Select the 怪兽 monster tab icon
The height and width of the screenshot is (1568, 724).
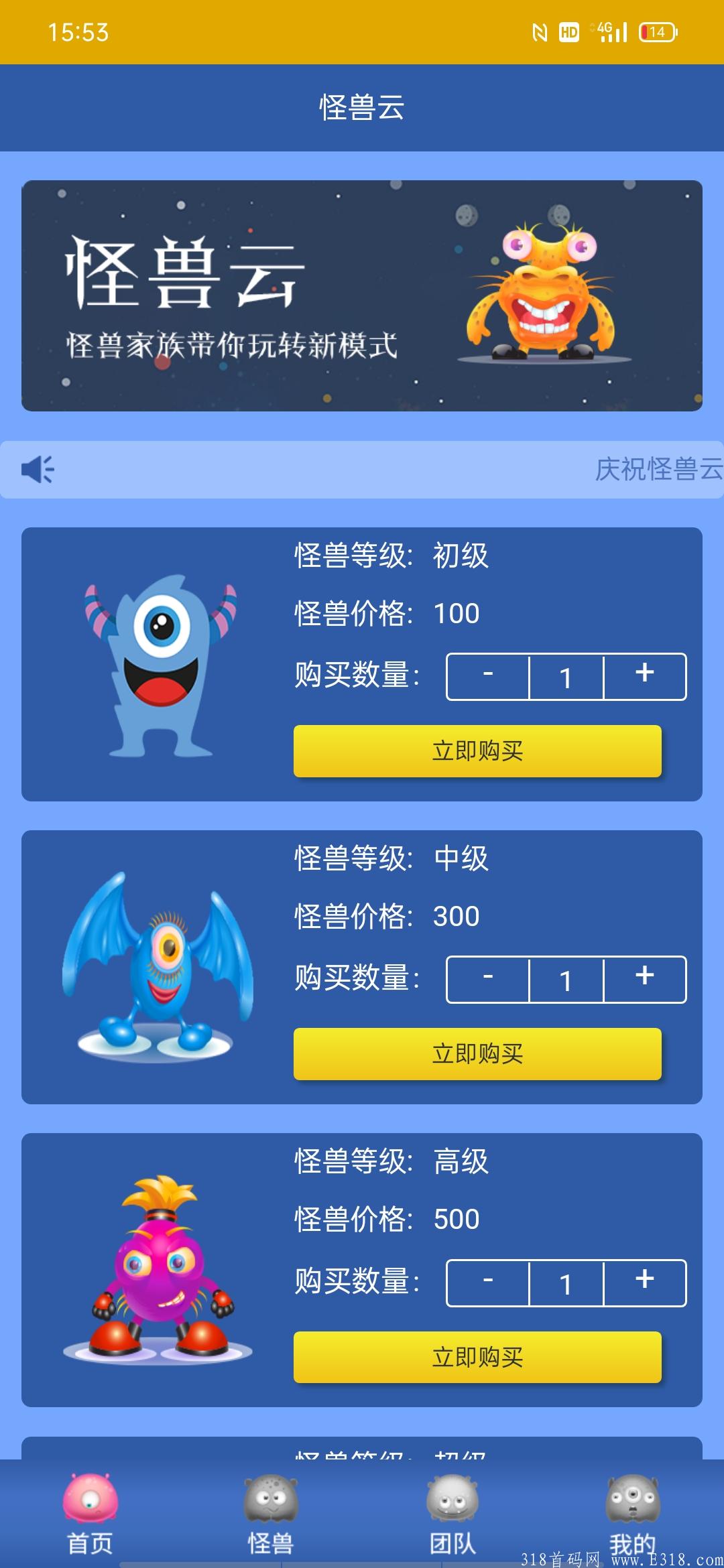pos(271,1494)
